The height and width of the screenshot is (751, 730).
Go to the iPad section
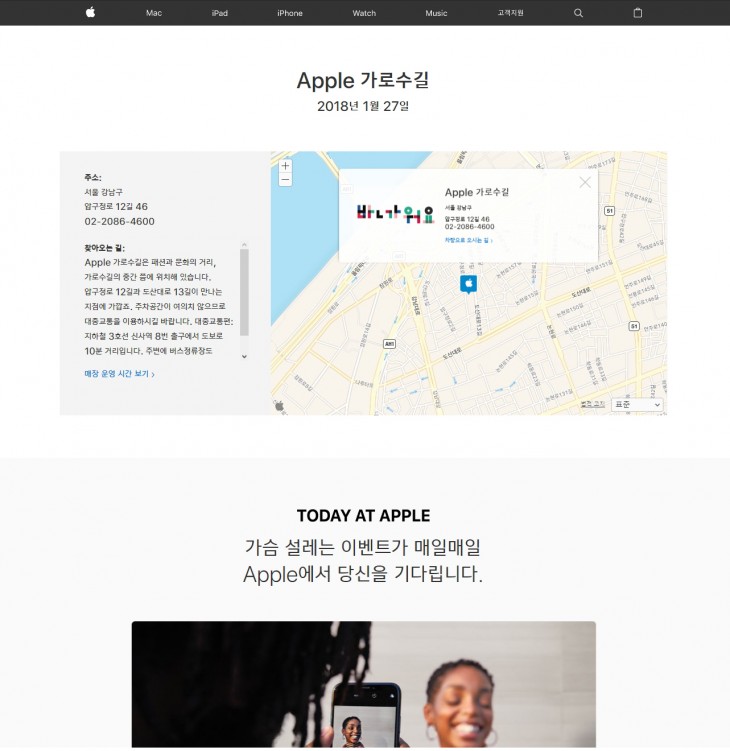tap(219, 13)
